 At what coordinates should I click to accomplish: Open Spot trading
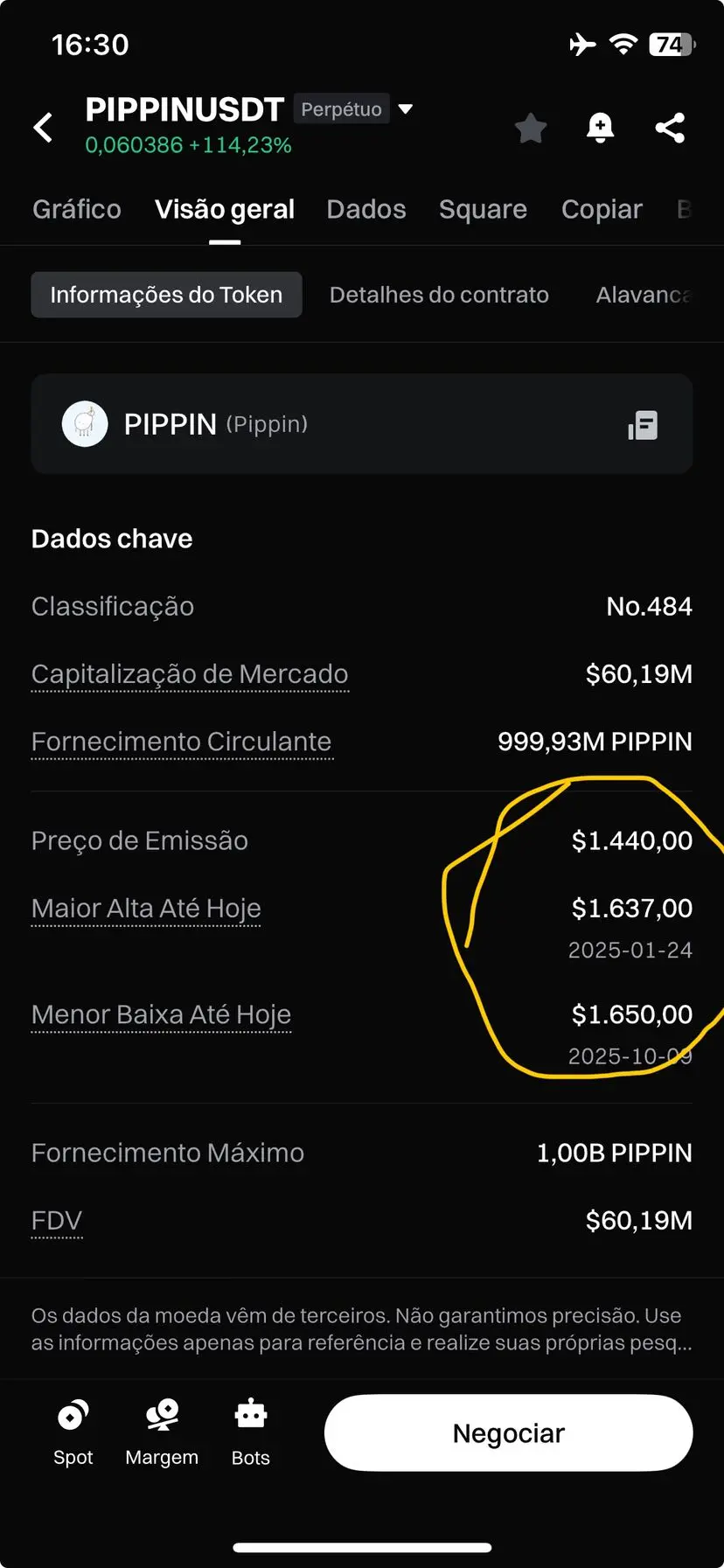point(73,1432)
